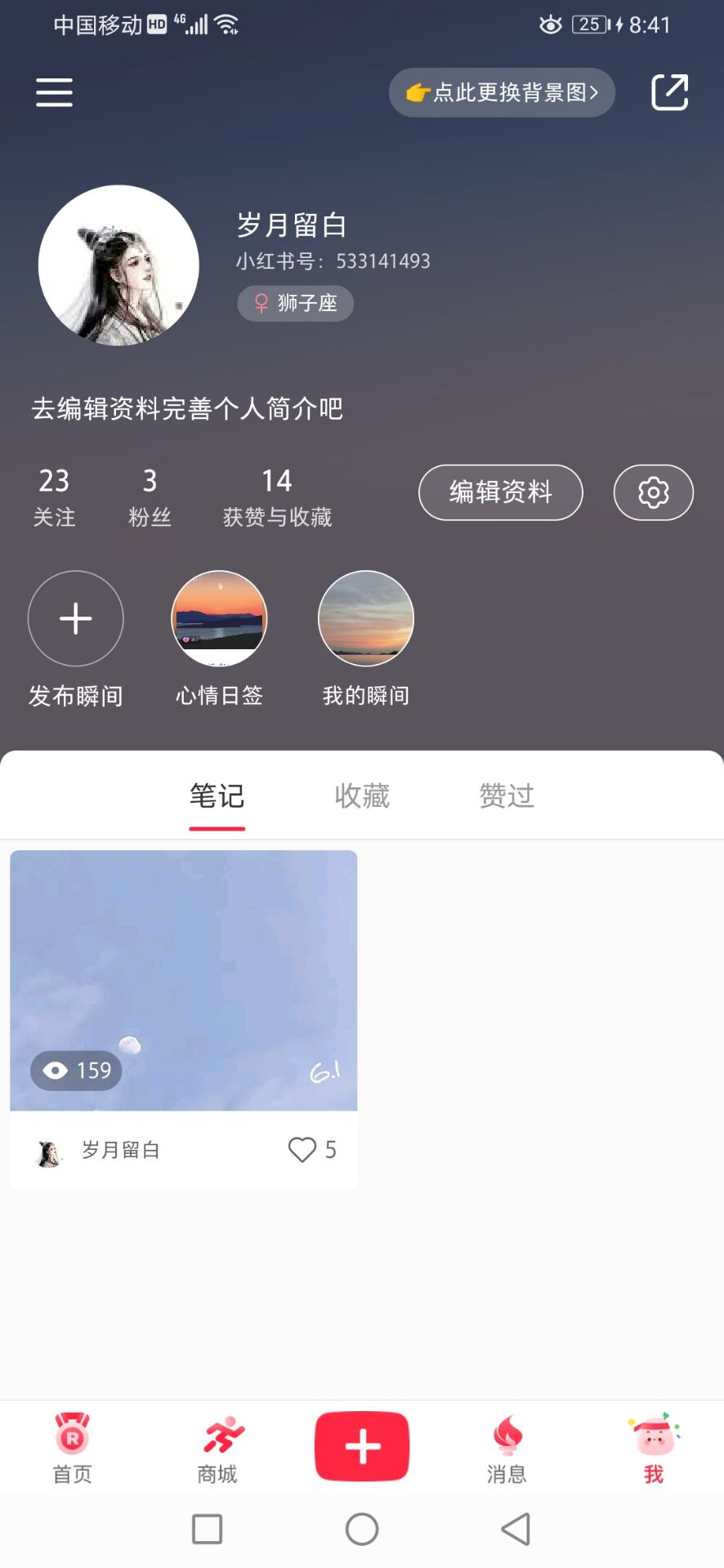The image size is (724, 1568).
Task: Share the profile via top-right icon
Action: (669, 92)
